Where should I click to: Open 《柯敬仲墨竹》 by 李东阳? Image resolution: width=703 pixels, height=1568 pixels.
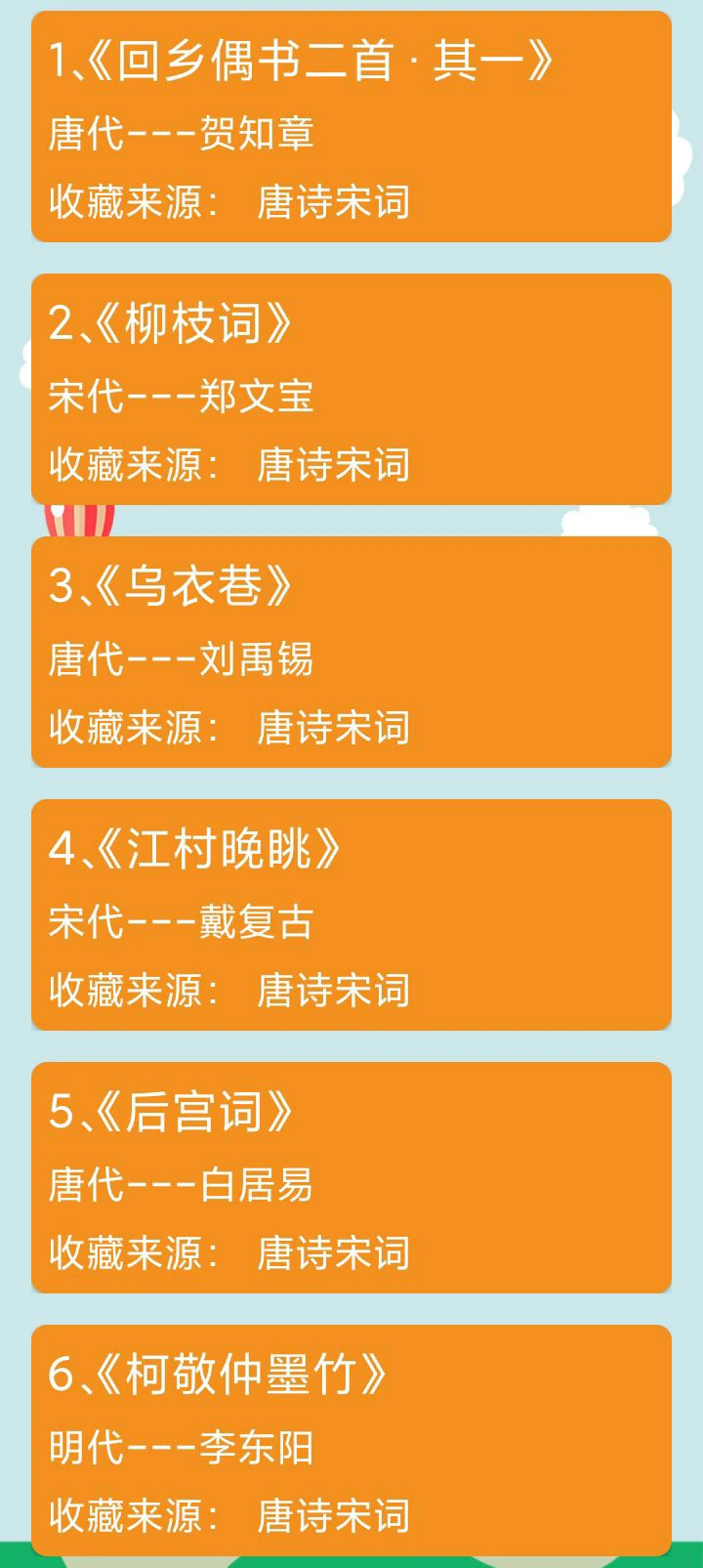click(x=351, y=1440)
